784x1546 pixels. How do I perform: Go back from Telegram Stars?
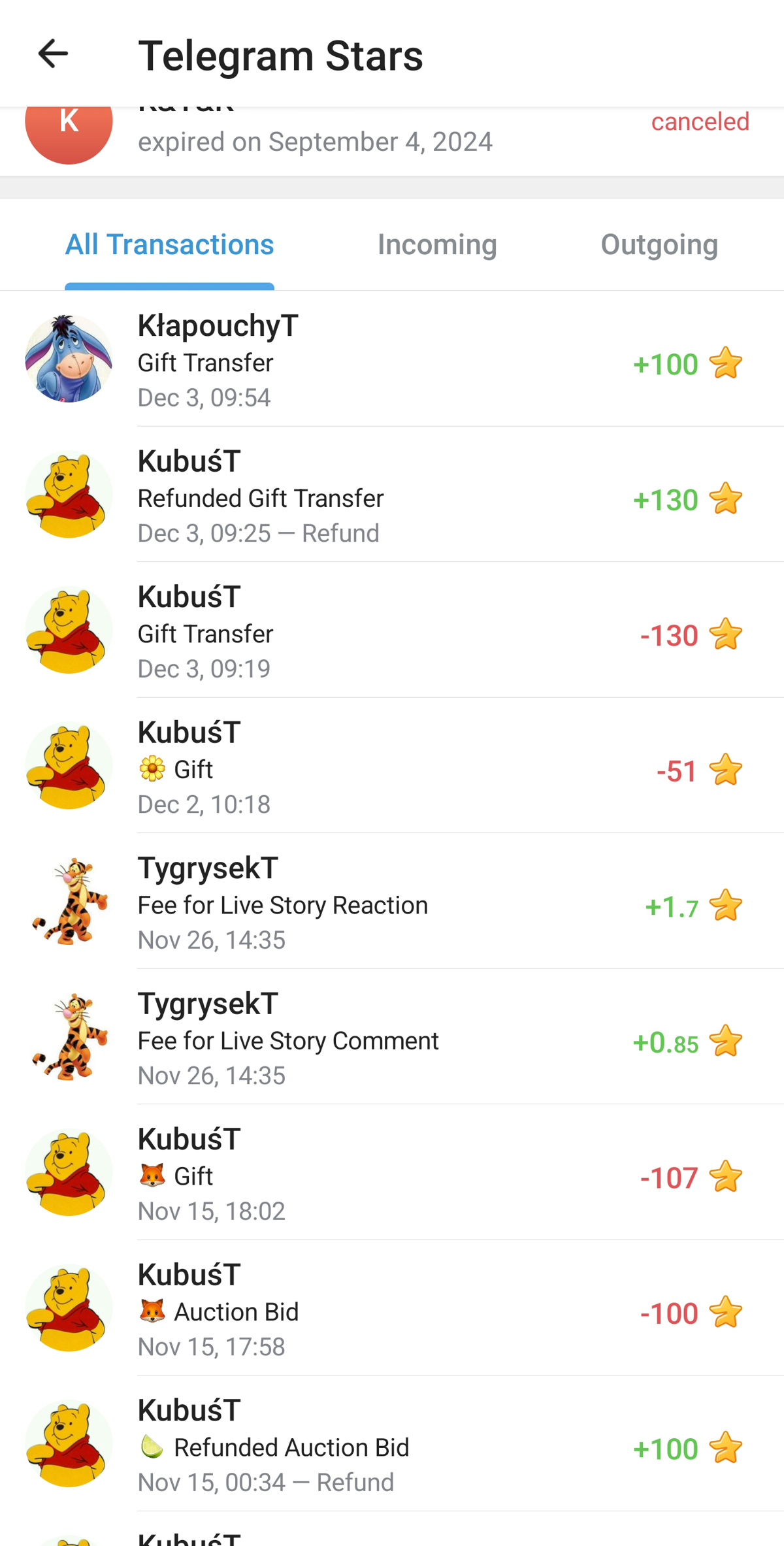click(53, 54)
